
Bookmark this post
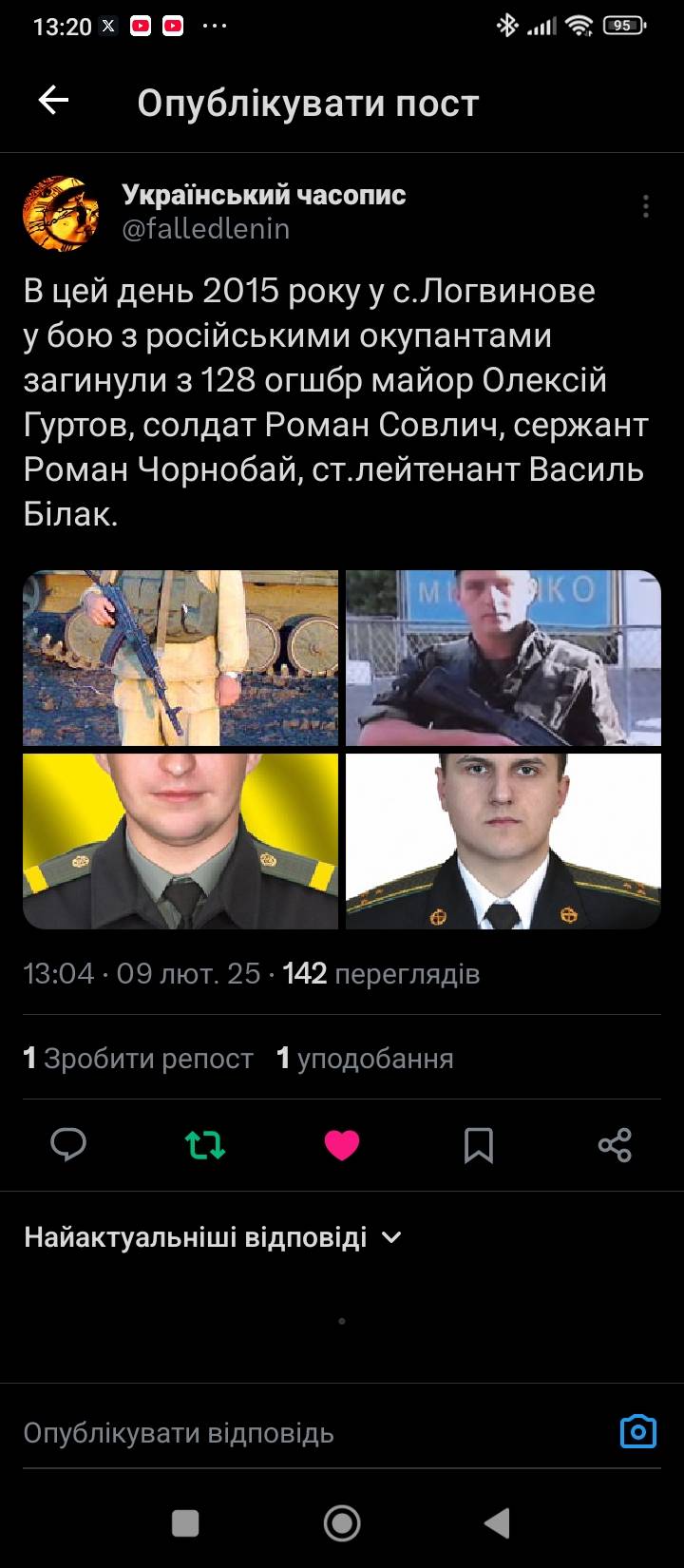pyautogui.click(x=479, y=1145)
